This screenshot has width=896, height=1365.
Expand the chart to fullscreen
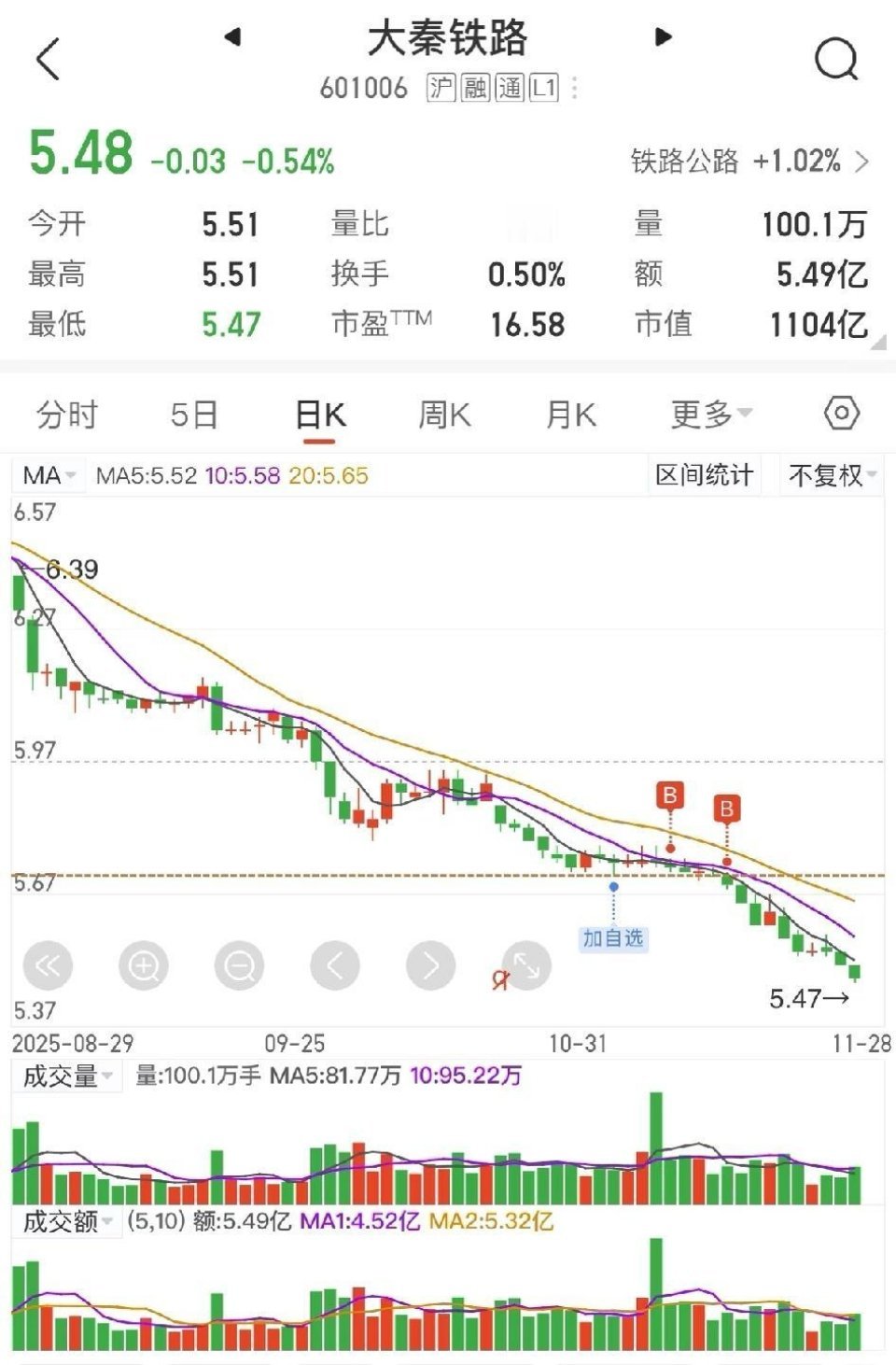pyautogui.click(x=525, y=967)
